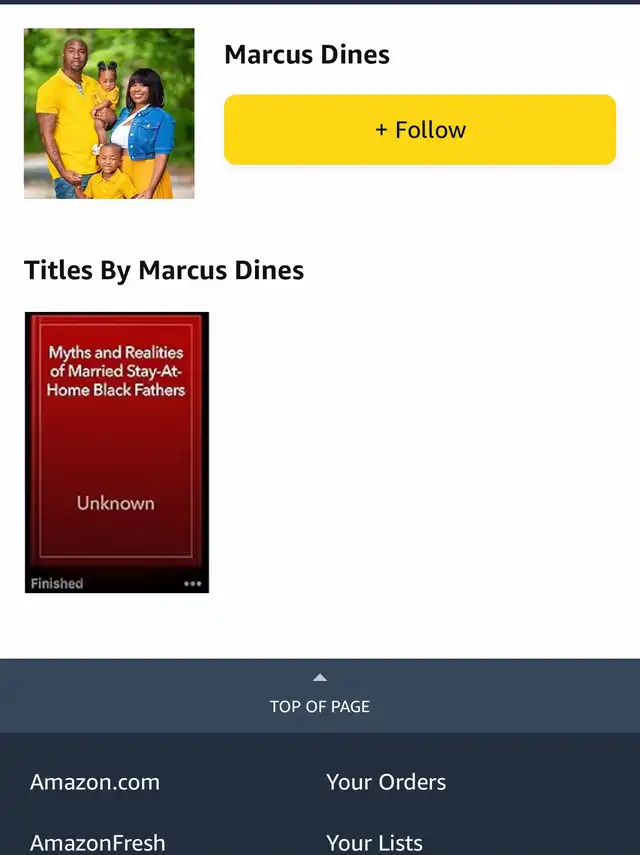
Task: Follow author Marcus Dines
Action: (x=420, y=130)
